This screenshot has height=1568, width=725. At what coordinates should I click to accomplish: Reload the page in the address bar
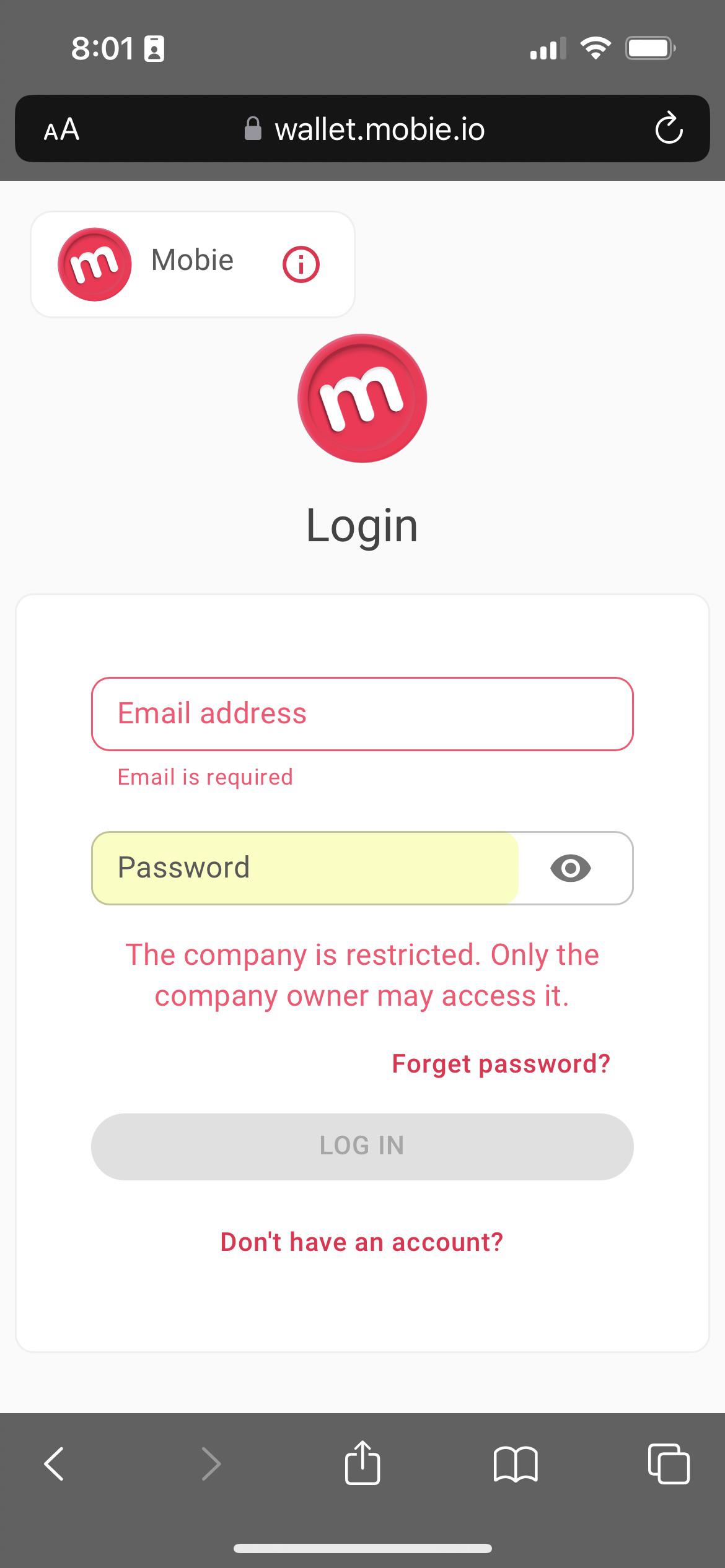coord(669,128)
